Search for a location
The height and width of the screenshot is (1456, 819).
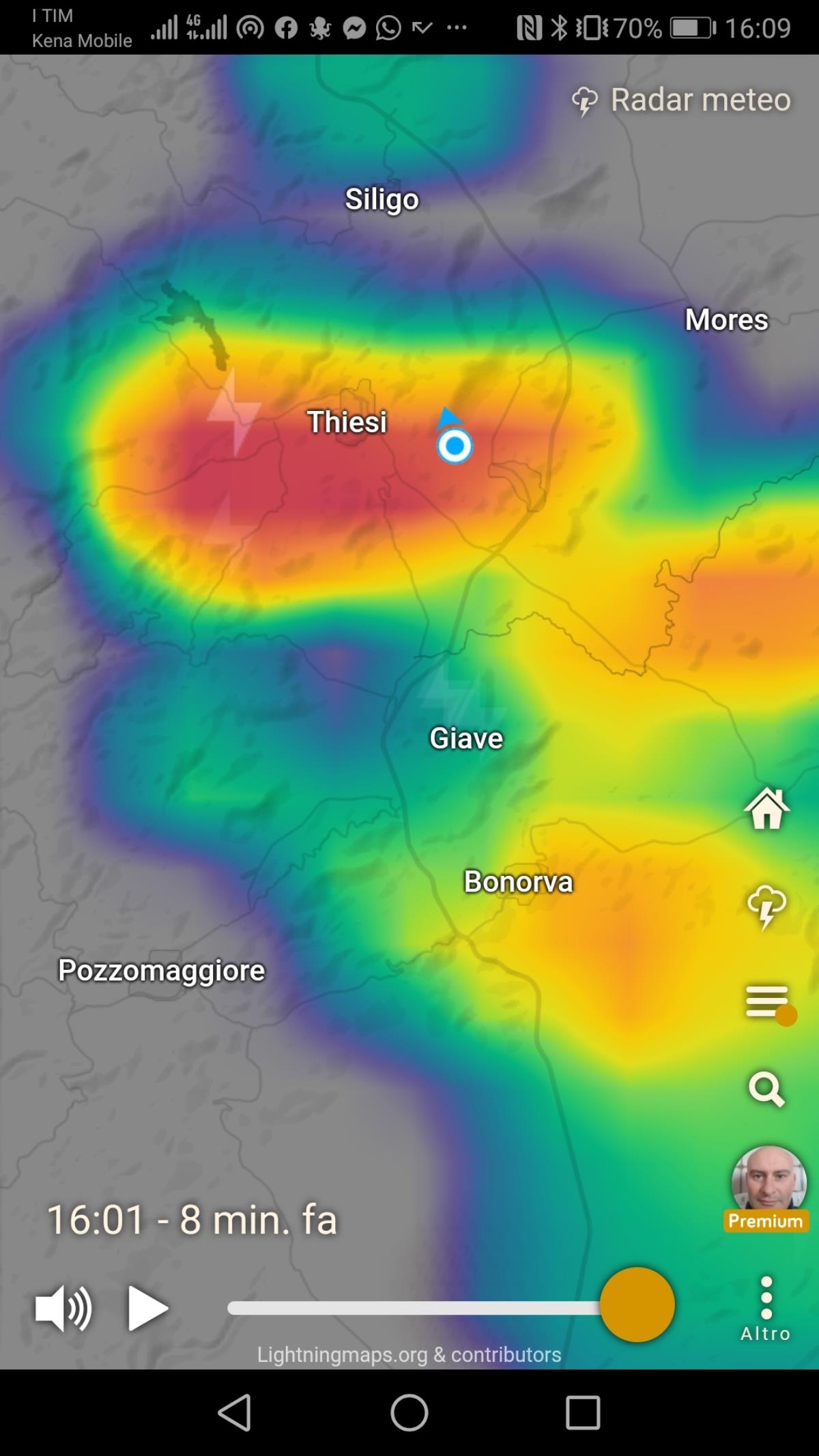pyautogui.click(x=766, y=1089)
